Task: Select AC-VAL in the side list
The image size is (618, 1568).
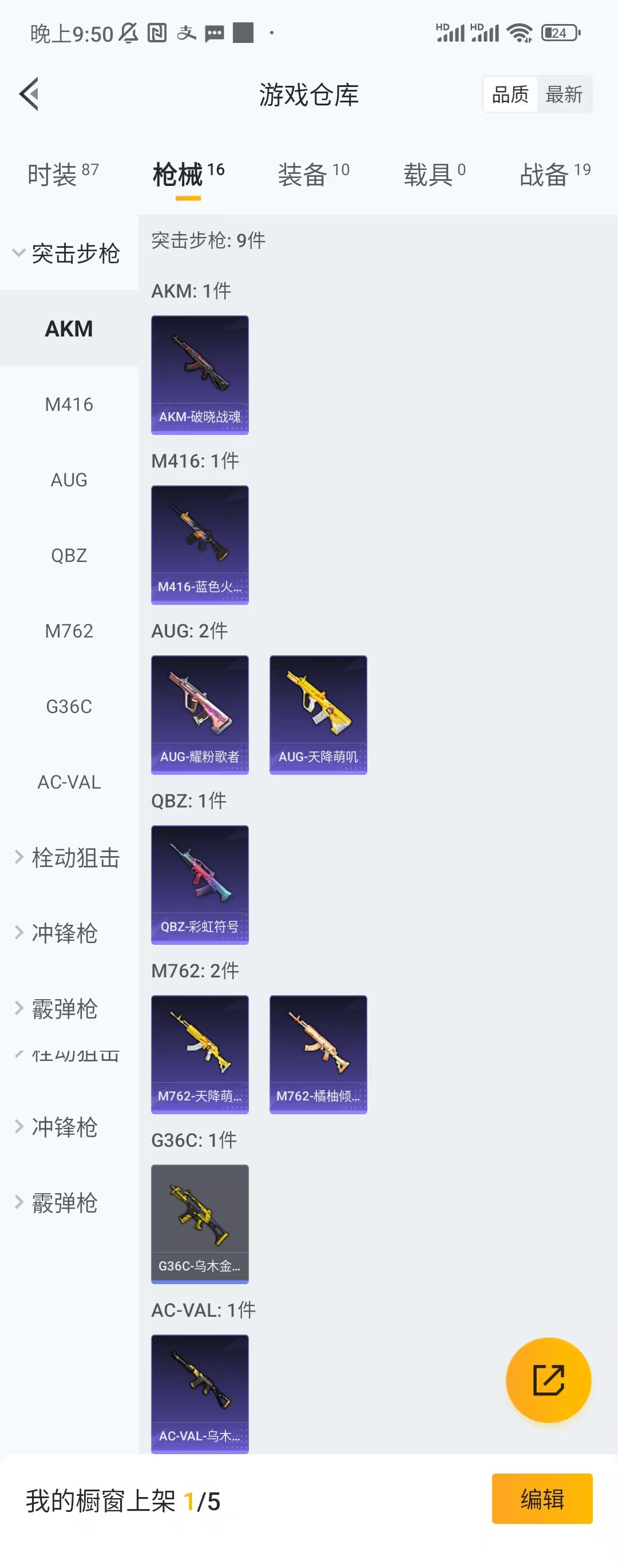Action: (x=69, y=782)
